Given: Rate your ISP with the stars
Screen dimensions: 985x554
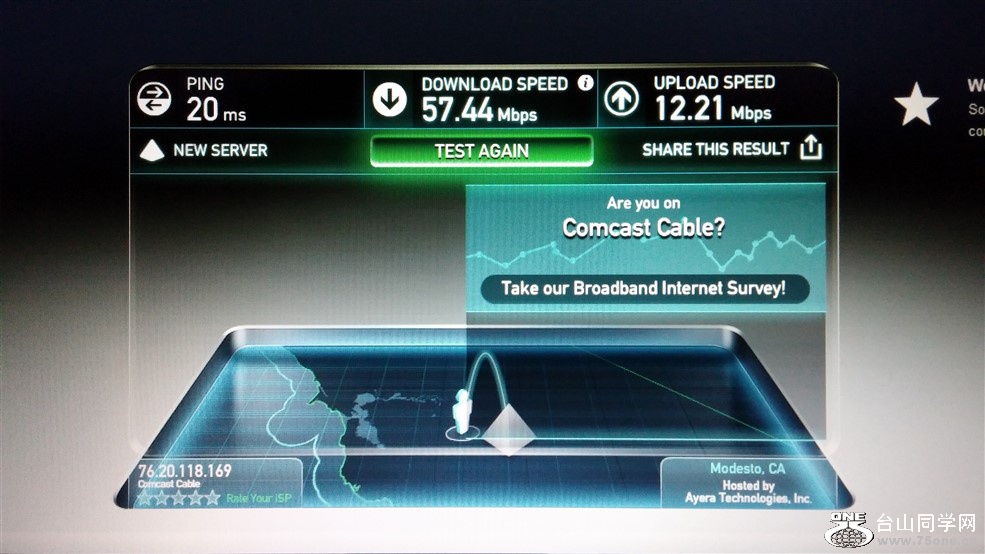Looking at the screenshot, I should pos(179,497).
